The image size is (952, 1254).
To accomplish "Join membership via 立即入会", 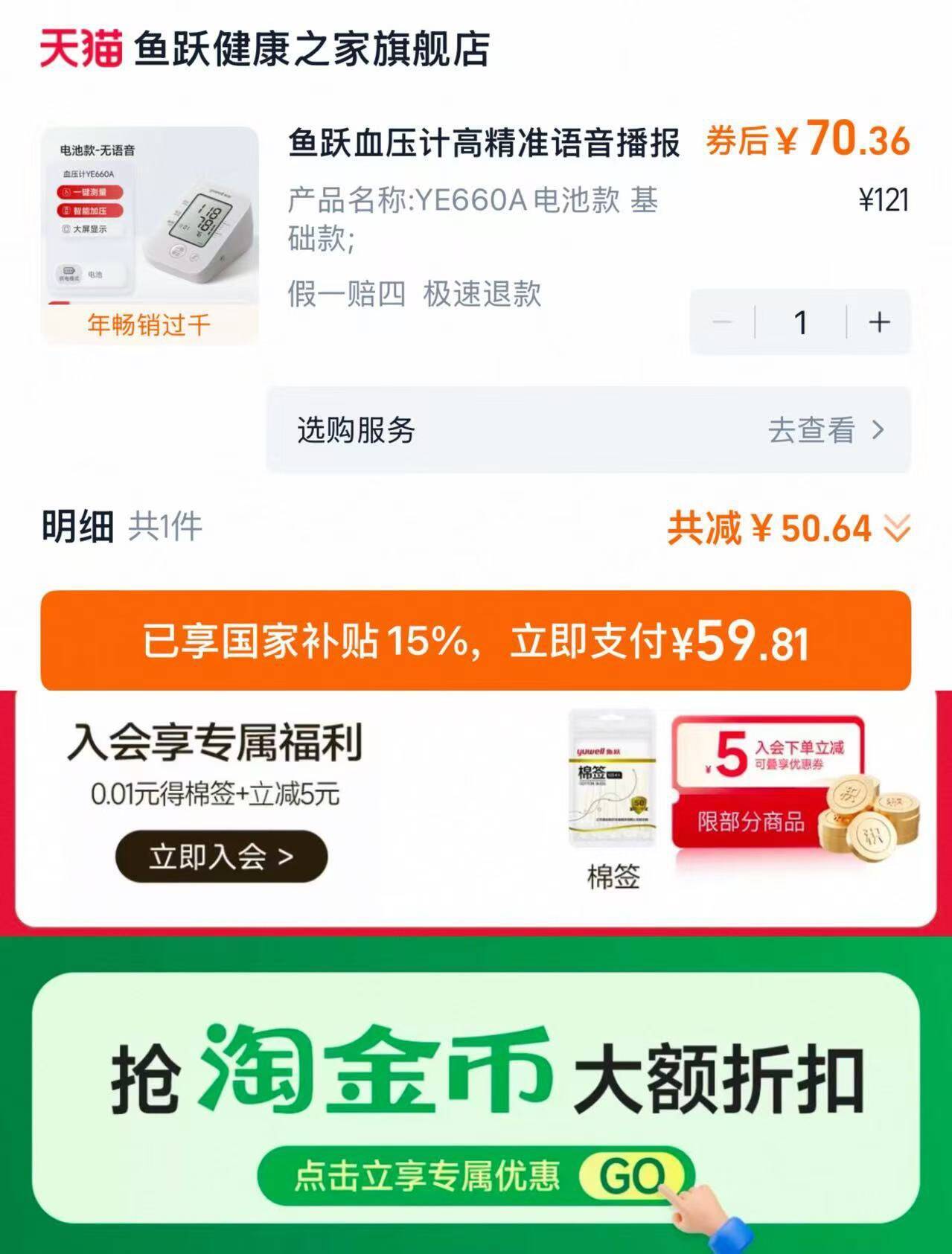I will (x=221, y=857).
